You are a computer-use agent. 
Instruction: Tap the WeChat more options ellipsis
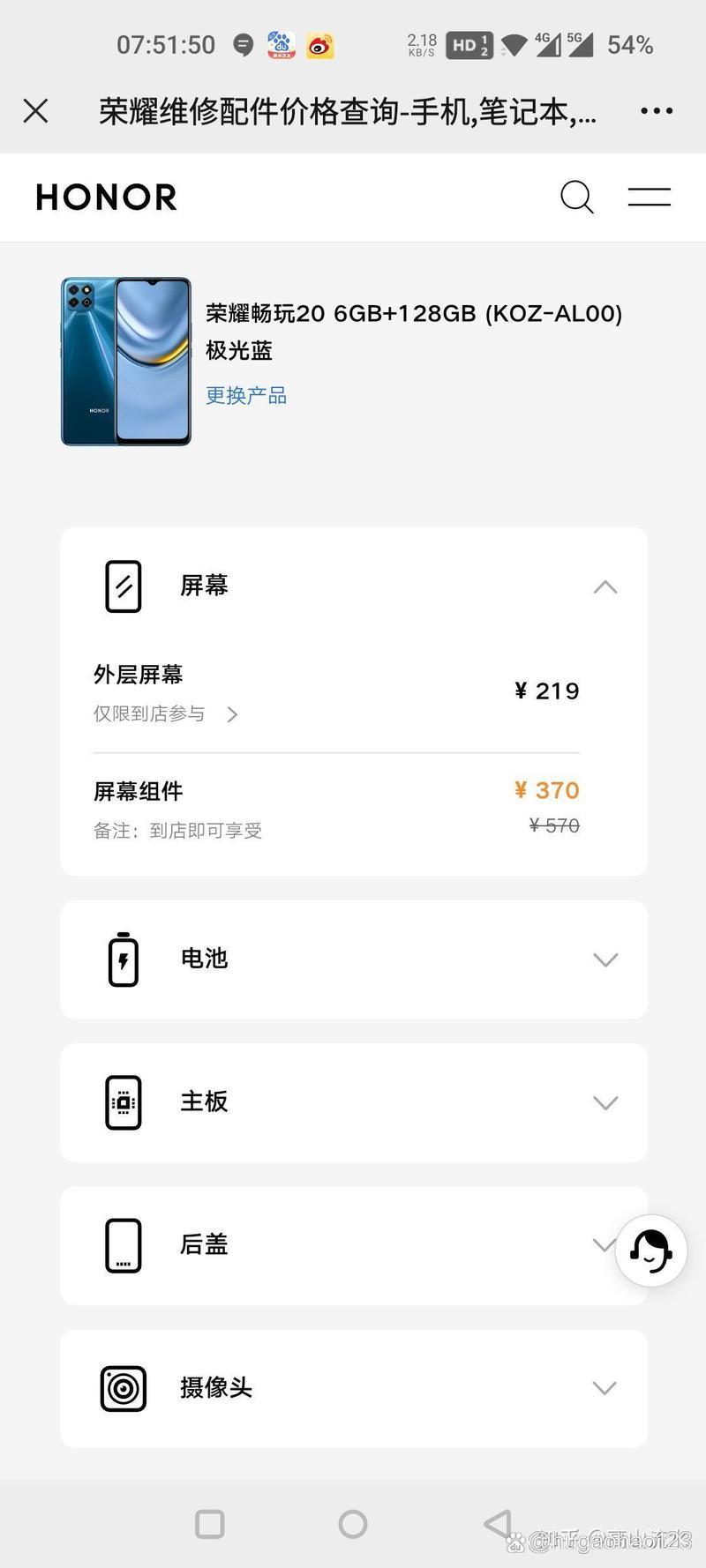coord(656,110)
